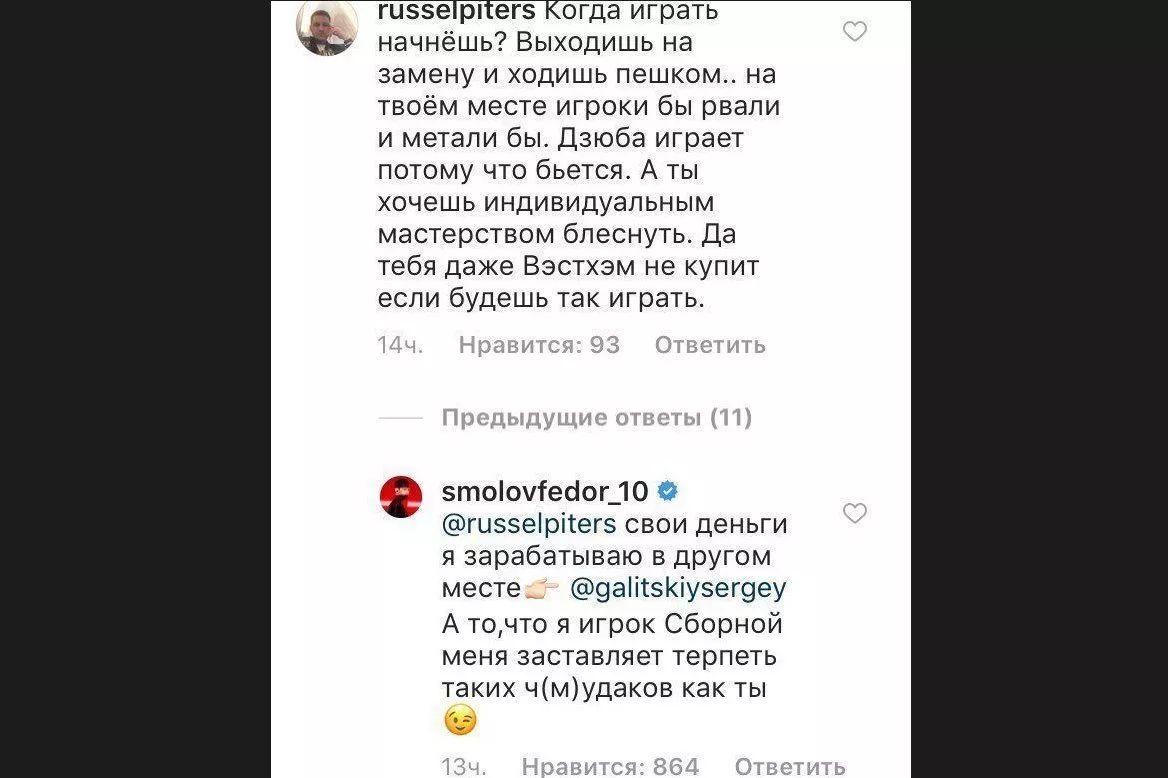Open smolovfedor_10 profile from the username
The height and width of the screenshot is (778, 1168).
coord(545,491)
